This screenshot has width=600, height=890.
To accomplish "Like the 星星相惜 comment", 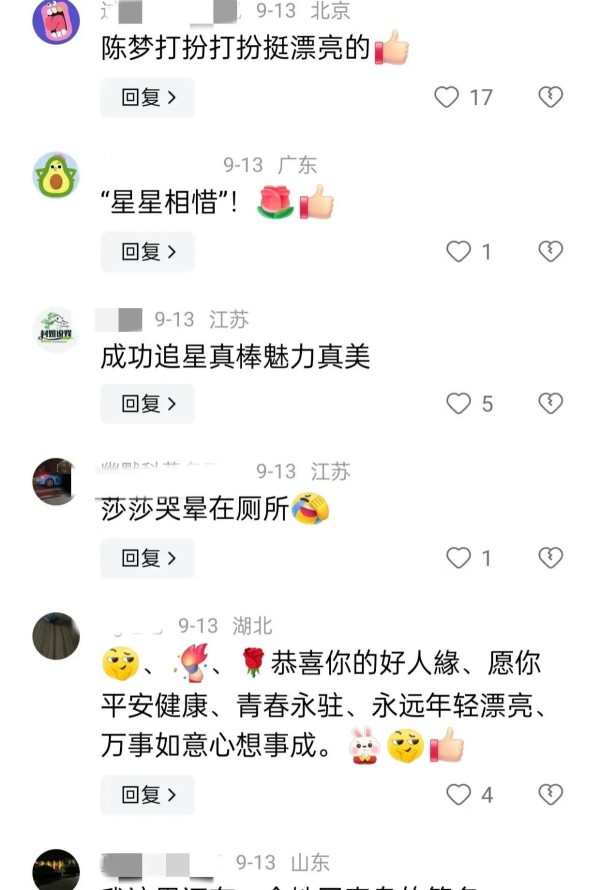I will click(x=458, y=252).
